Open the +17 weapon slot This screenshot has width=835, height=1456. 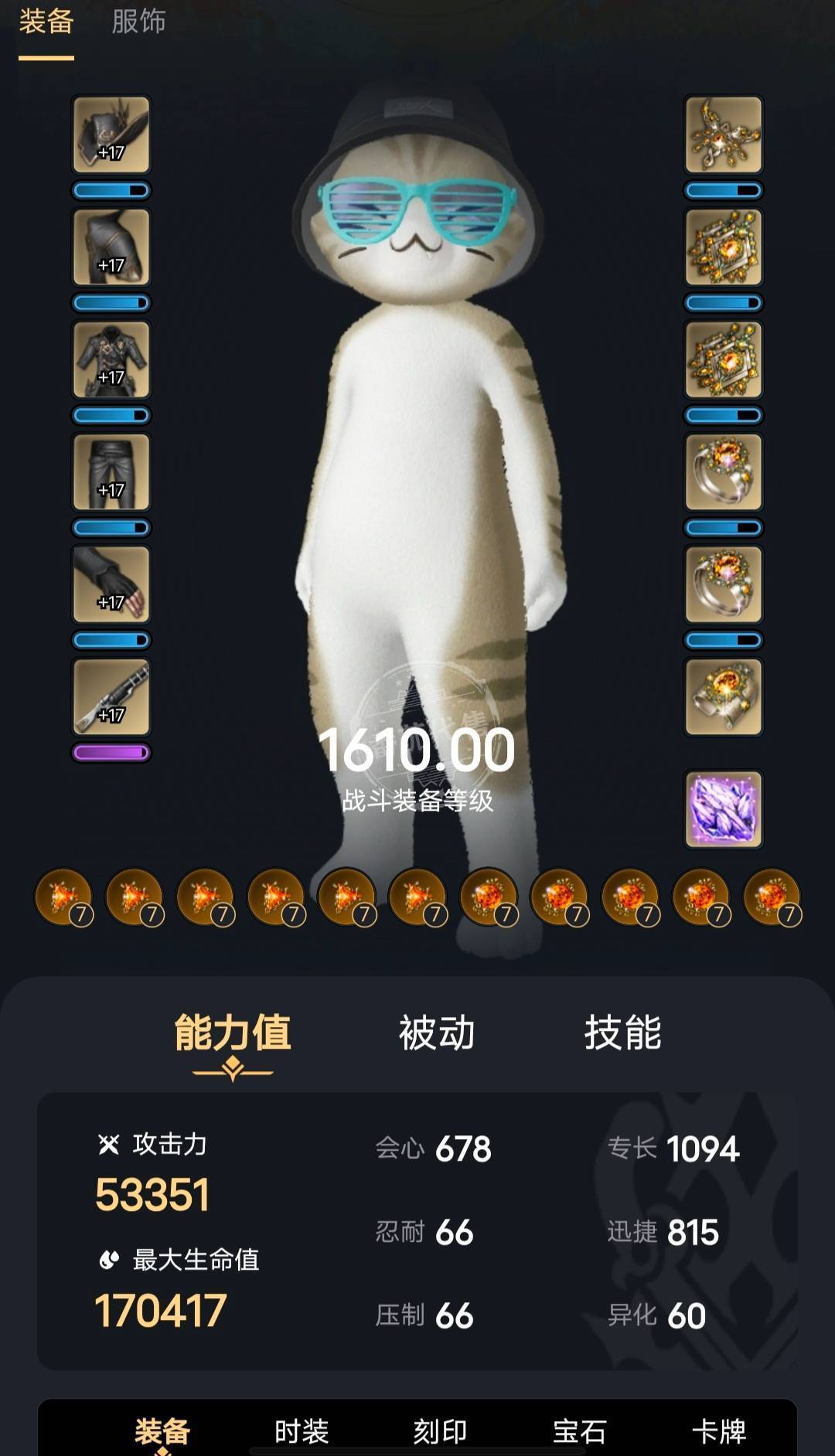[x=111, y=697]
